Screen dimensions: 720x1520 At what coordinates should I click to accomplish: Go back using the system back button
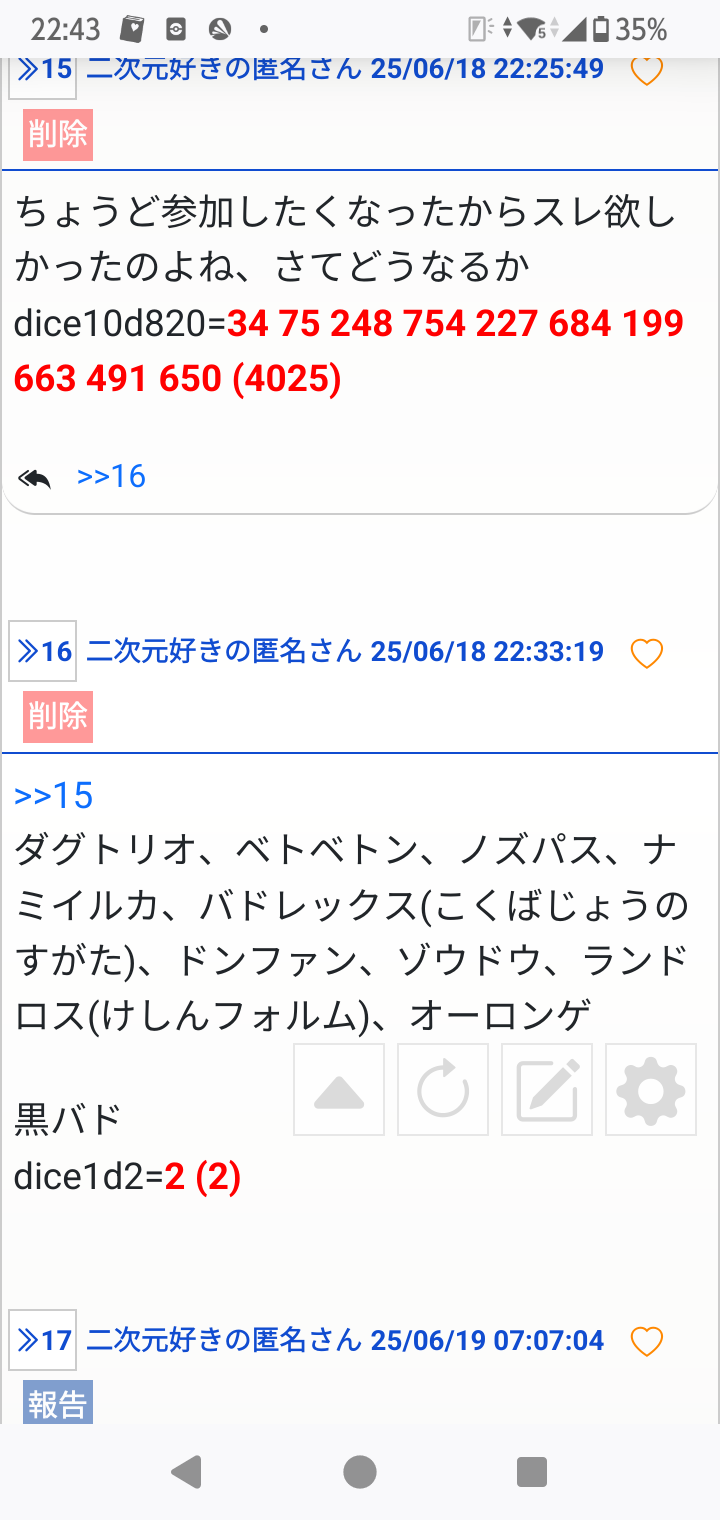pos(187,1472)
